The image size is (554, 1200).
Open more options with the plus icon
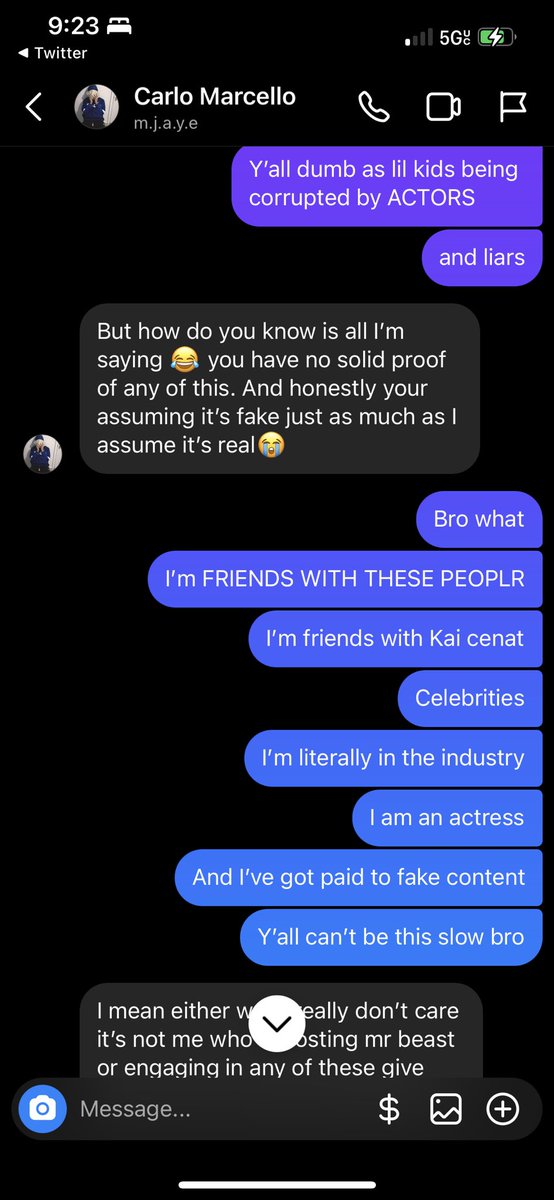pos(502,1109)
